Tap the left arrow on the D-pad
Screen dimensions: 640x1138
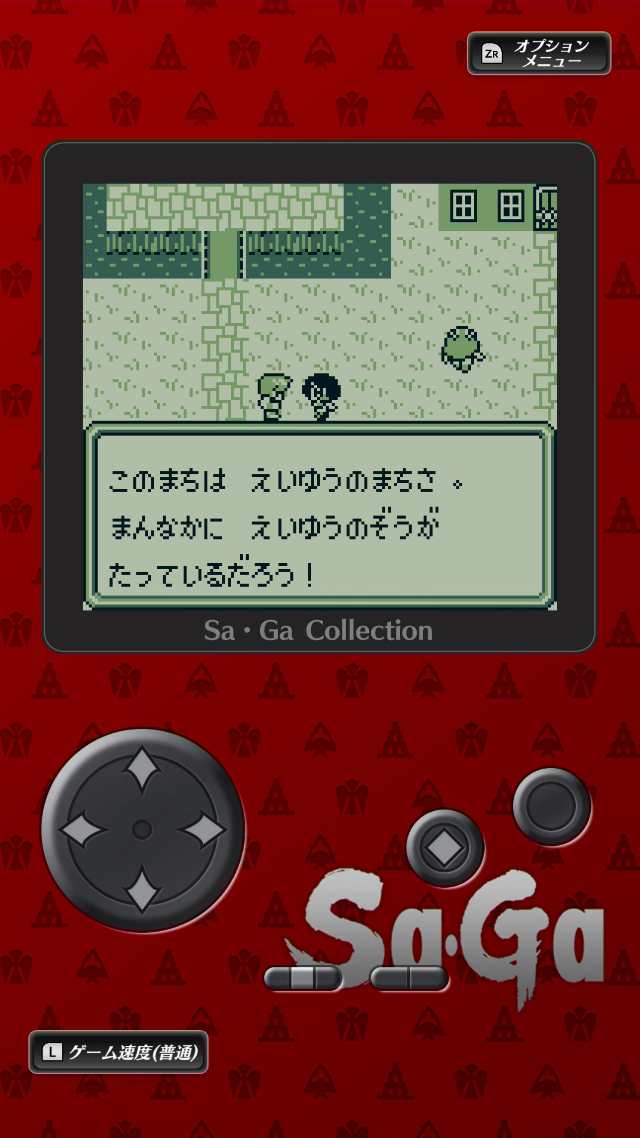(x=84, y=829)
